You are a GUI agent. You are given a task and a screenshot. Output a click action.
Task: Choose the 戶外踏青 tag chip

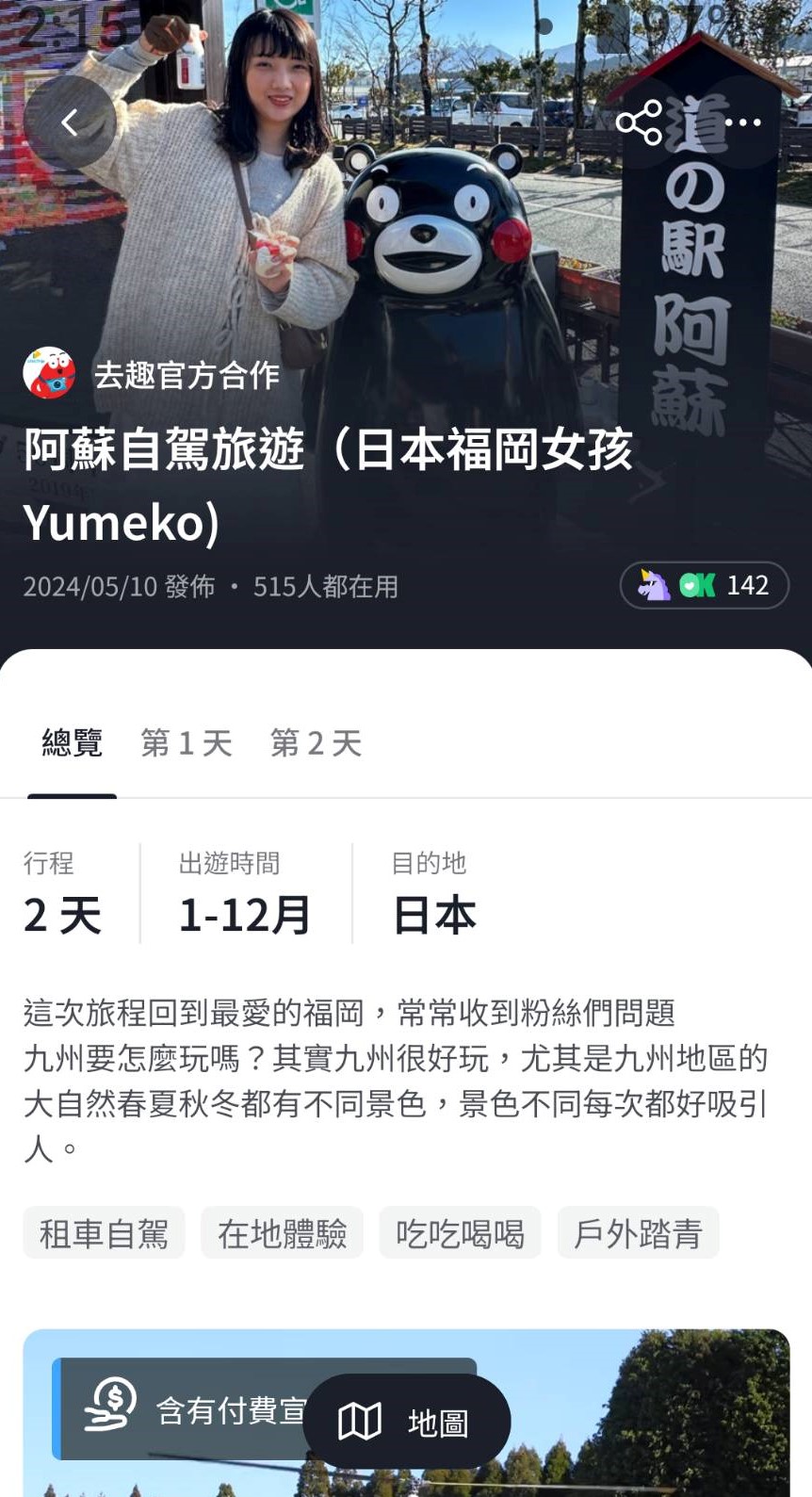click(x=638, y=1233)
